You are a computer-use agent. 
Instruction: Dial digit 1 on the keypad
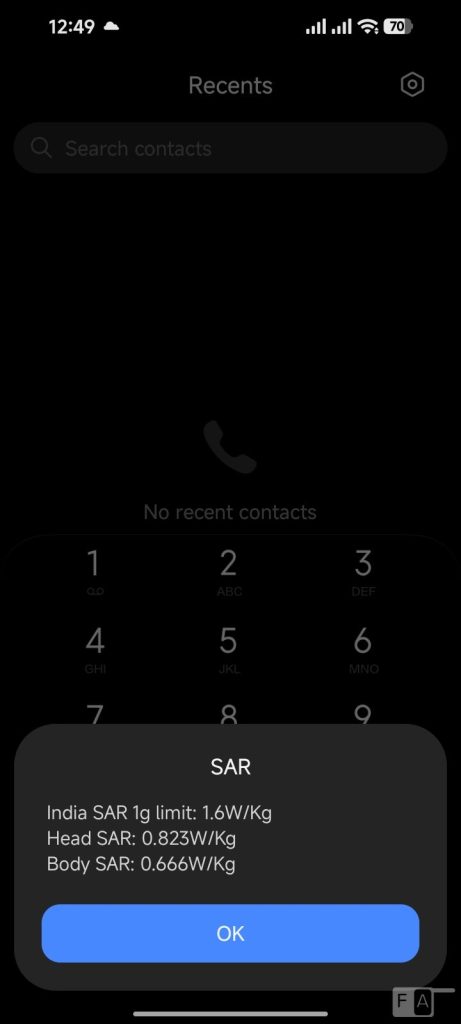(x=95, y=571)
